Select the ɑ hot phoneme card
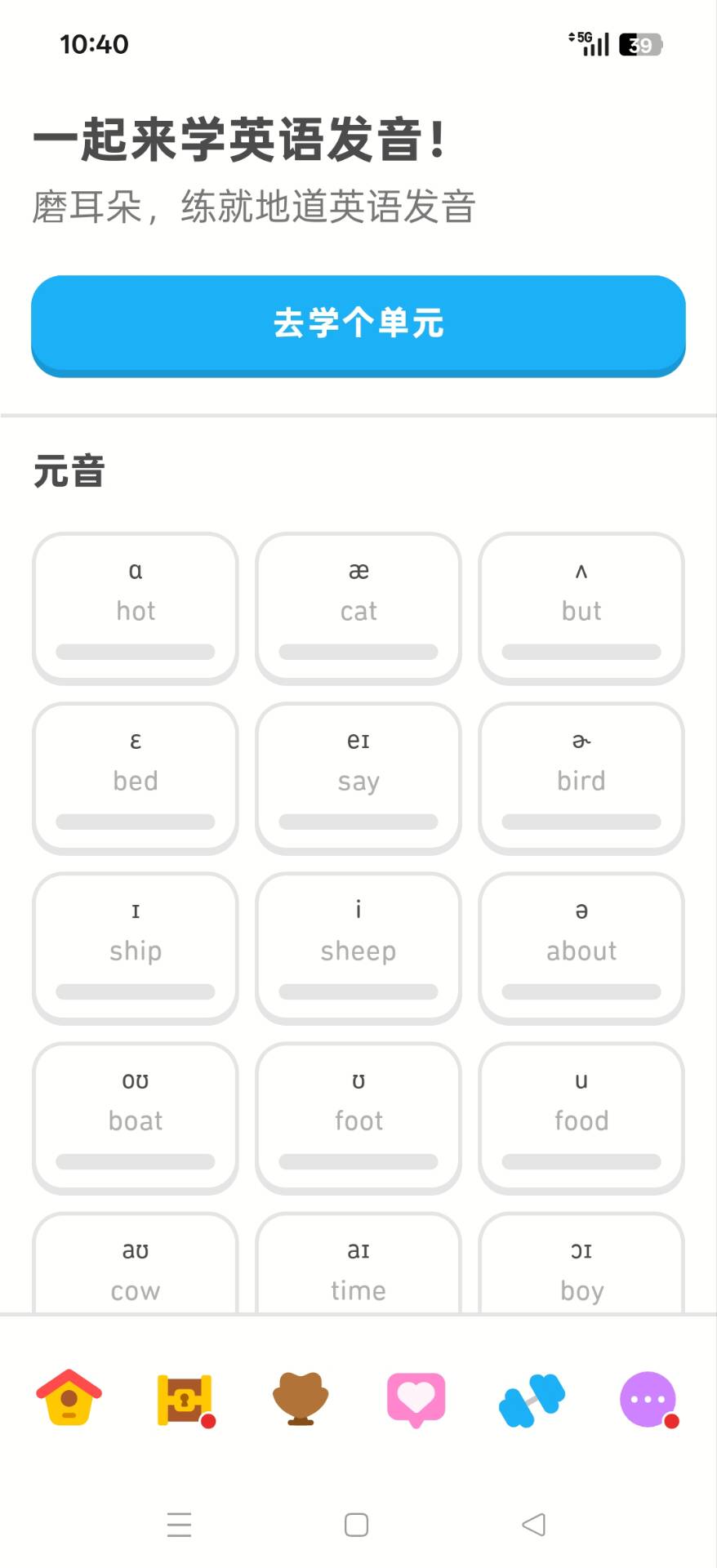 coord(135,608)
